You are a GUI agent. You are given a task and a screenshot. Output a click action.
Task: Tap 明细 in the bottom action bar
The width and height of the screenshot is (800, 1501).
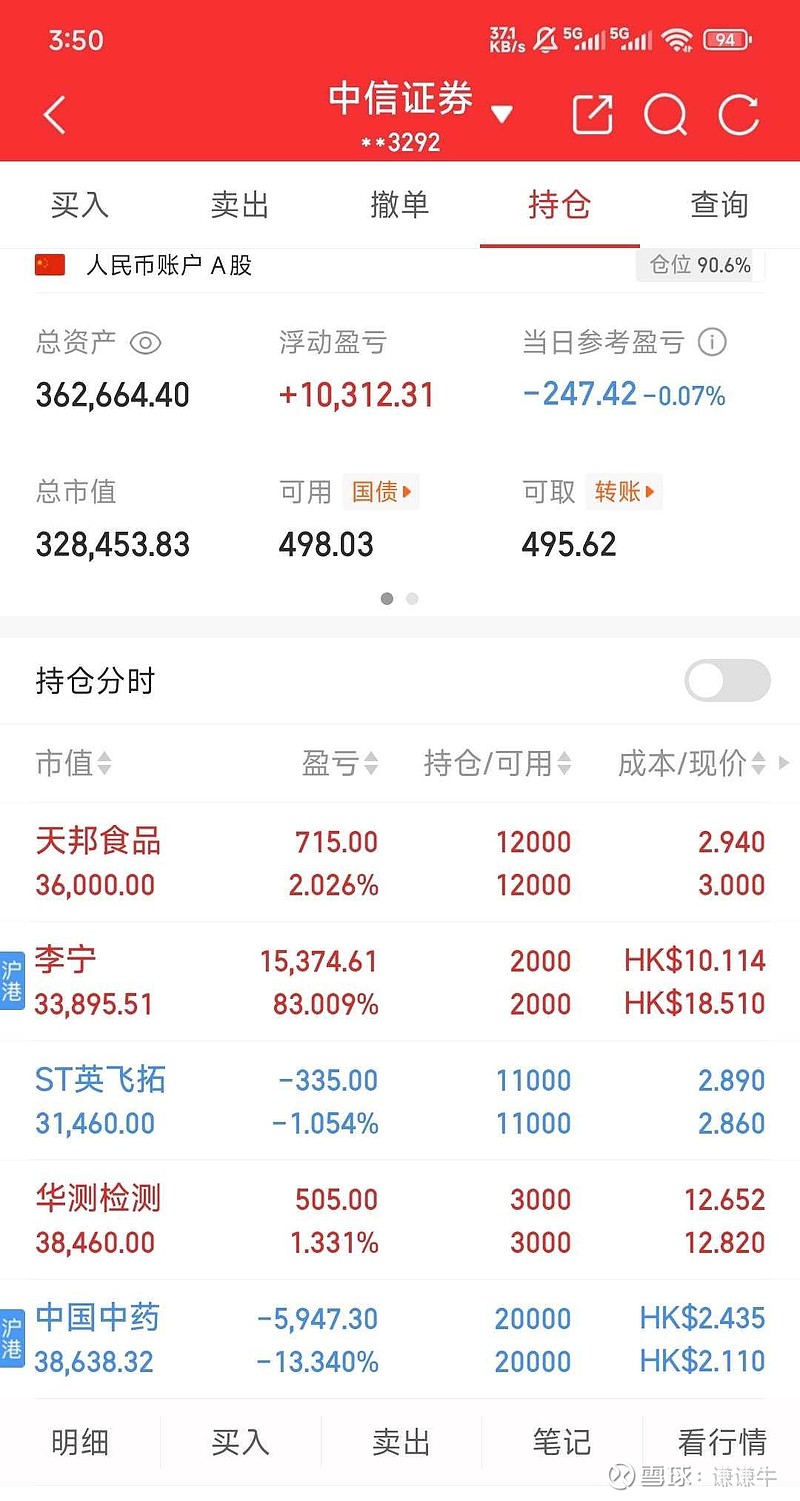[80, 1442]
